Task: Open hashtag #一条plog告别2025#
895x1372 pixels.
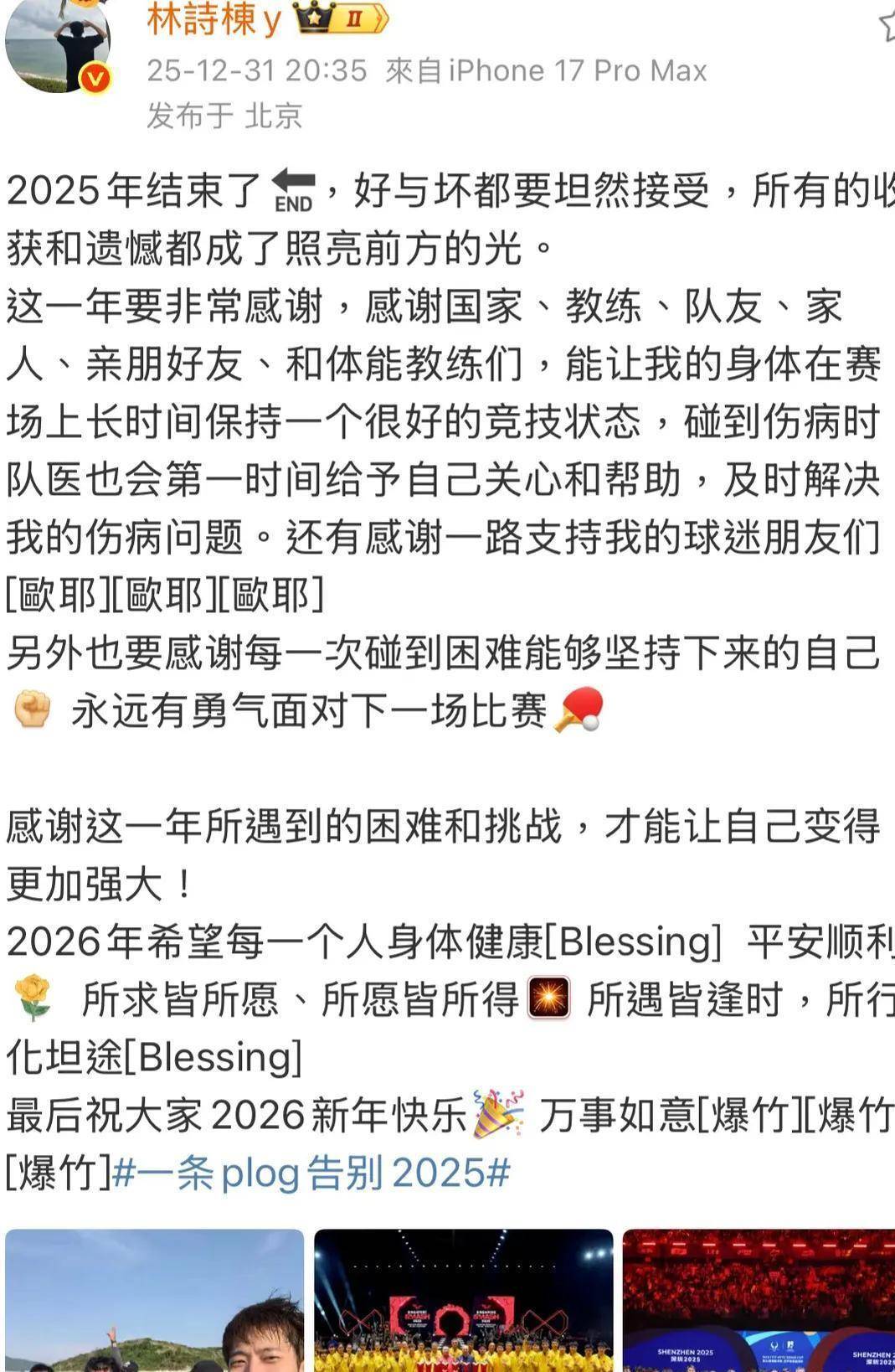Action: point(311,1173)
